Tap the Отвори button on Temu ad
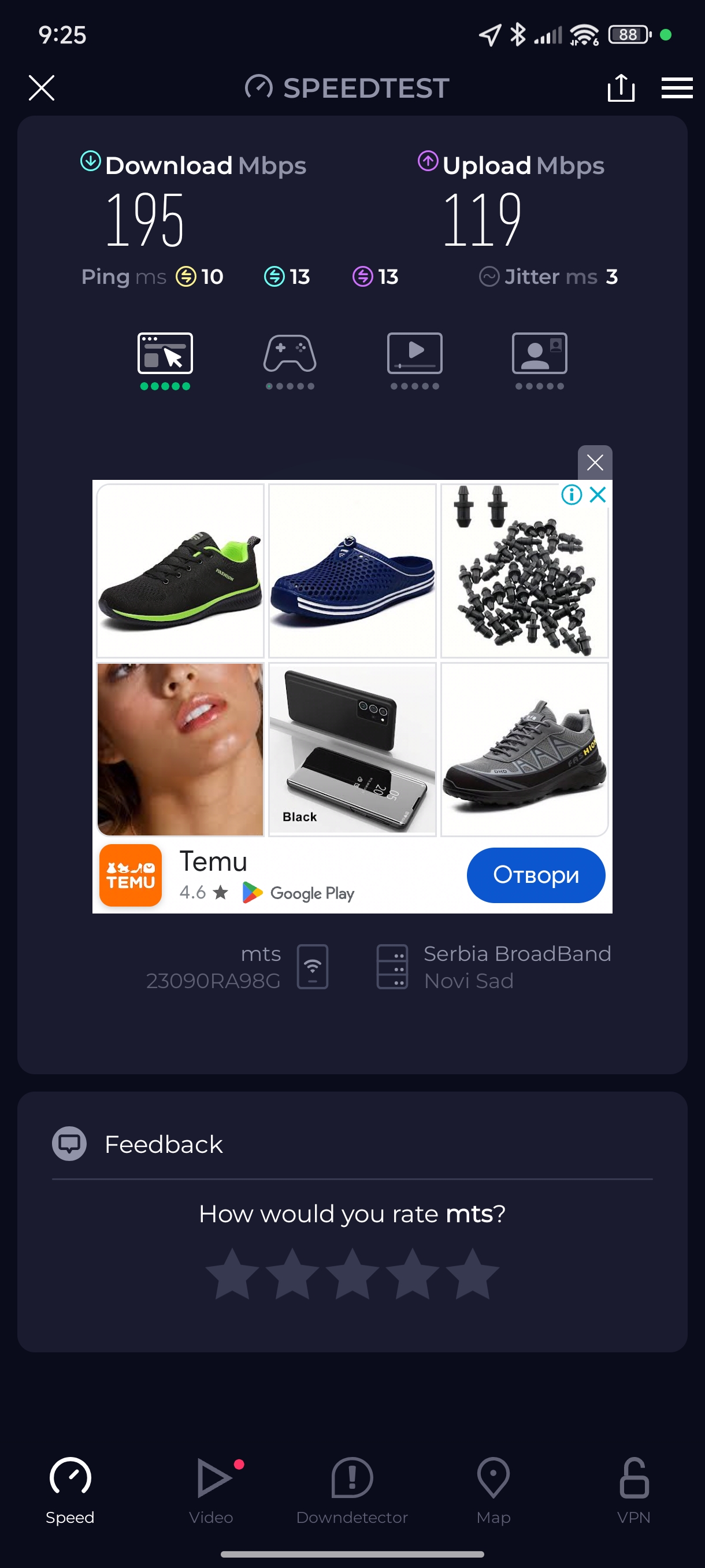The width and height of the screenshot is (705, 1568). [x=535, y=875]
